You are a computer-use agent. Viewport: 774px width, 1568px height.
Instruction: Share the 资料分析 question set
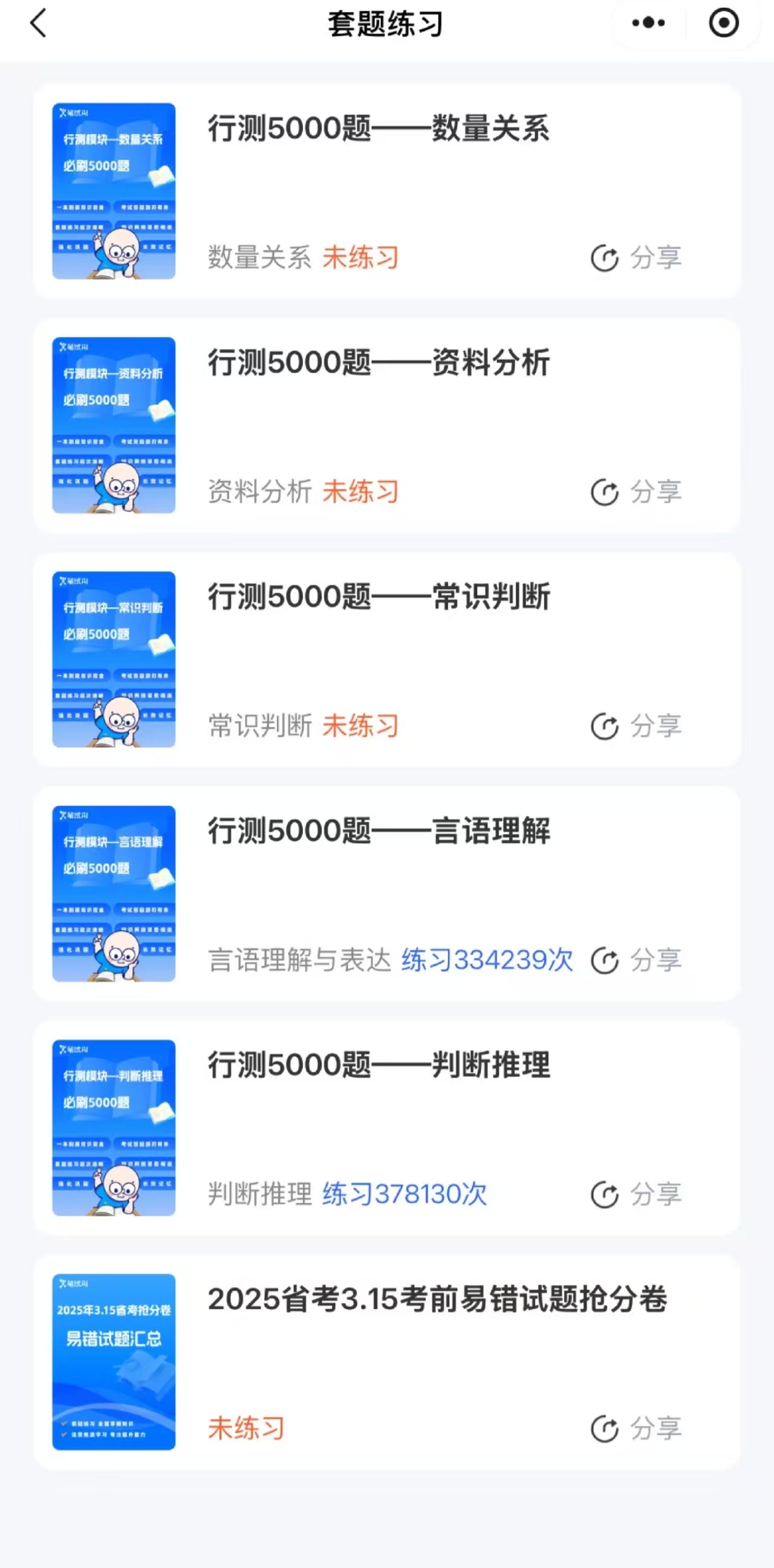(x=637, y=492)
